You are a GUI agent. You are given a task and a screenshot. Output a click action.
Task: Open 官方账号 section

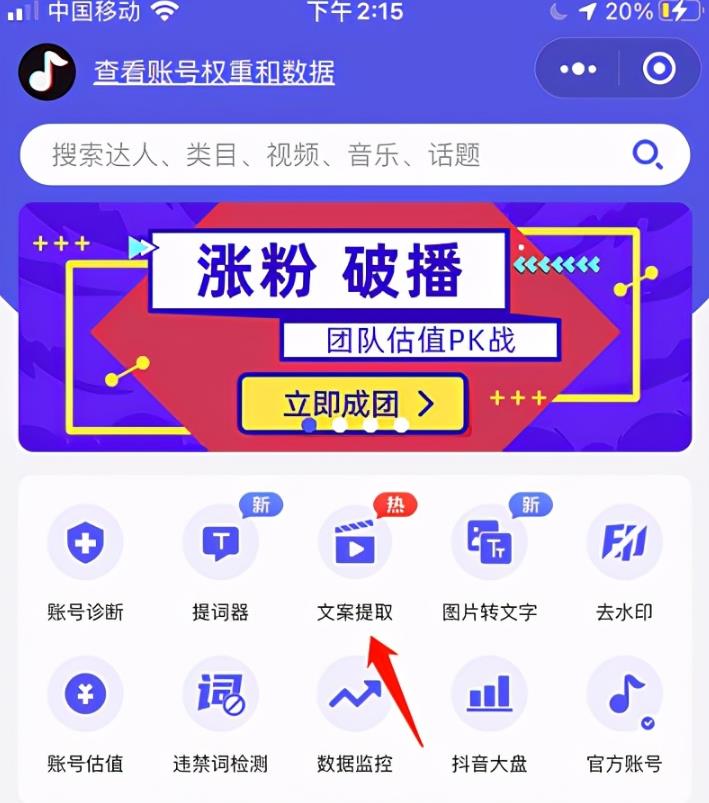(624, 695)
